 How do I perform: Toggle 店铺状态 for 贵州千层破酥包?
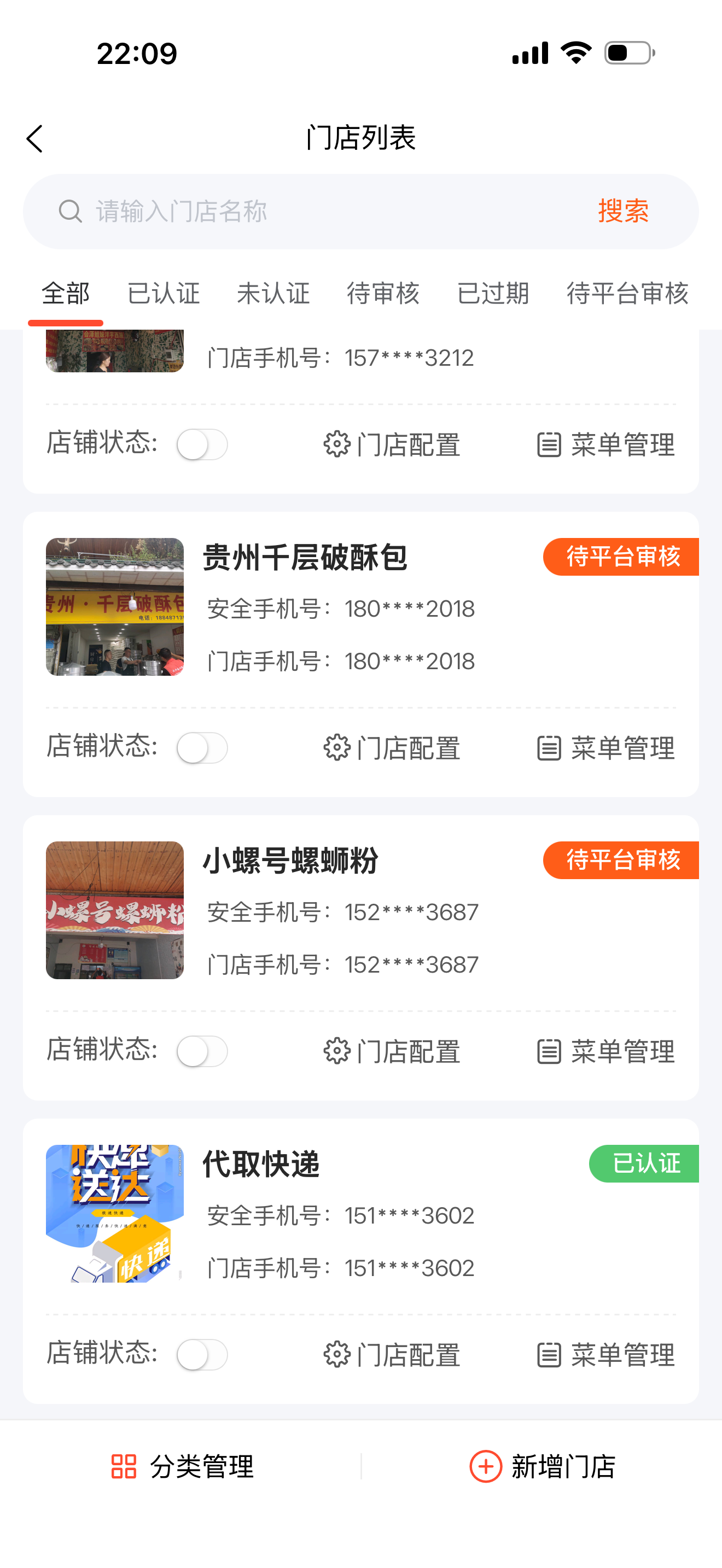coord(202,748)
